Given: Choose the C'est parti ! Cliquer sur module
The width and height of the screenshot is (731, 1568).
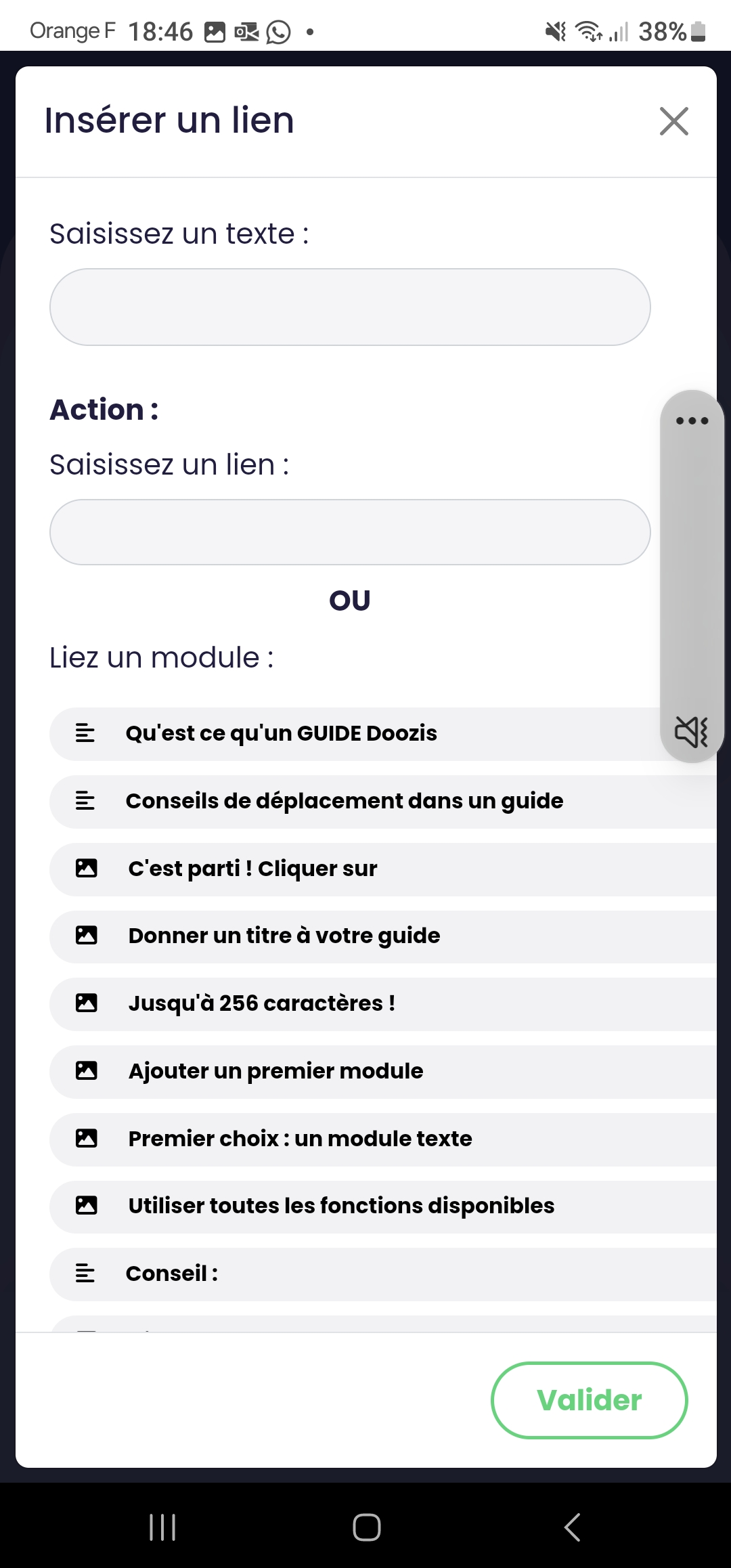Looking at the screenshot, I should pyautogui.click(x=383, y=869).
